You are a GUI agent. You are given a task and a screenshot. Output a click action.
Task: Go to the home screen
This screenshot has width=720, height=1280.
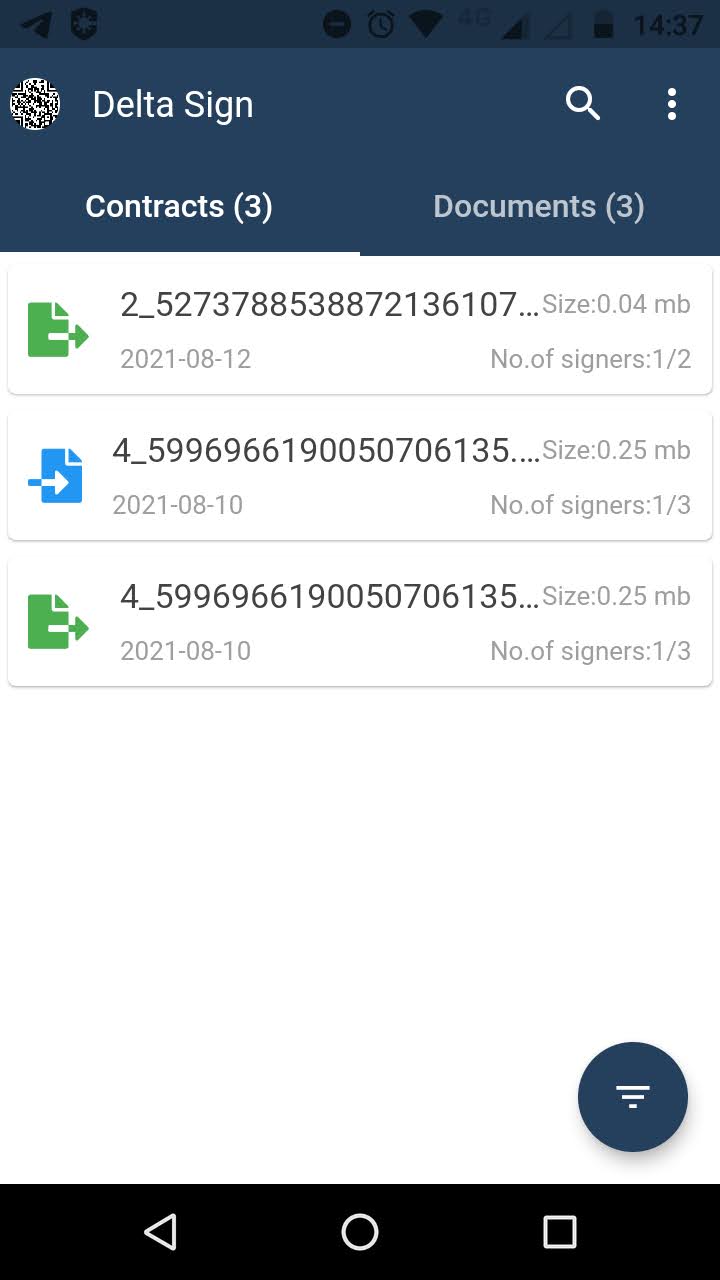coord(360,1232)
